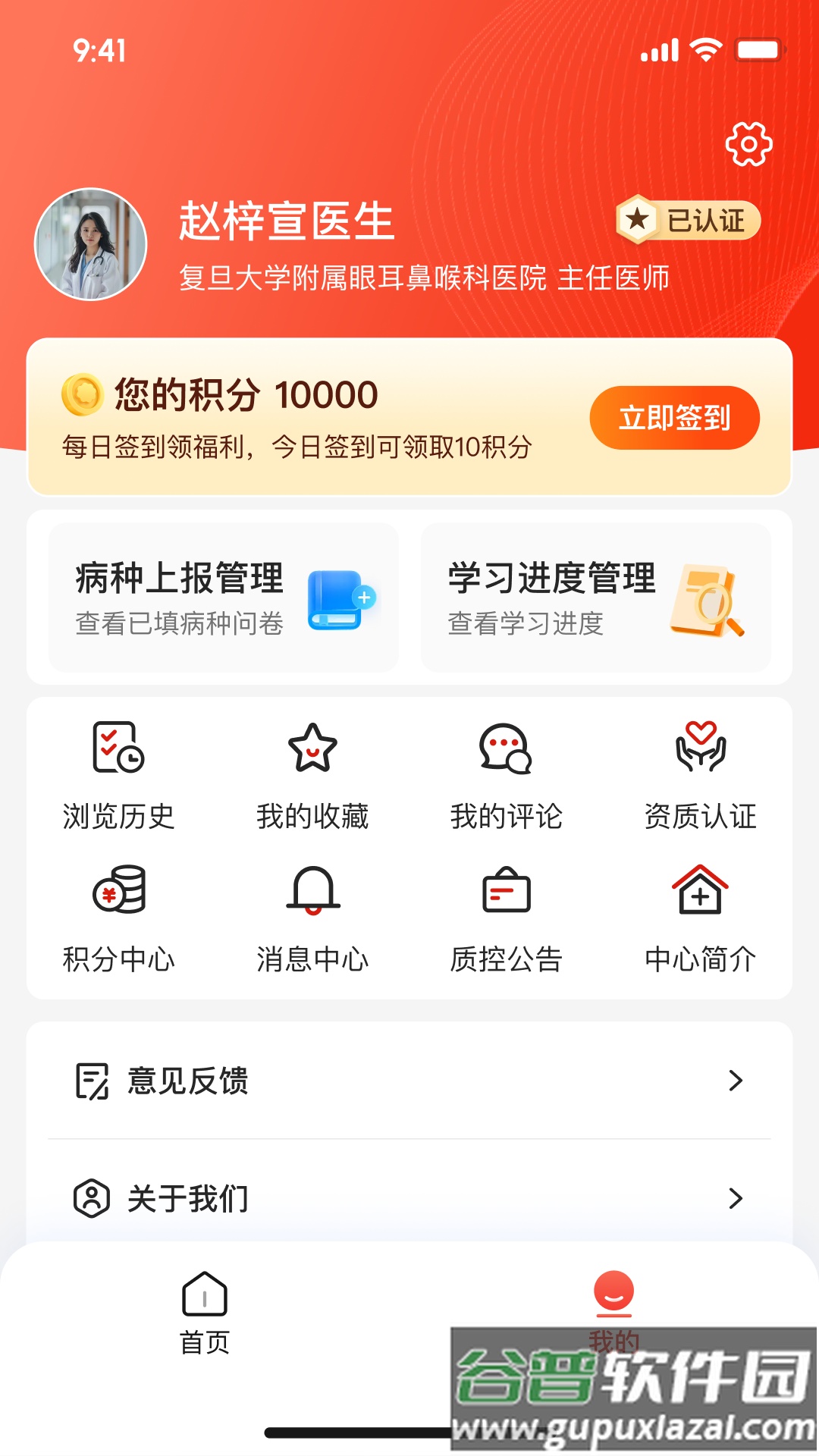Open 病种上报管理 card
The height and width of the screenshot is (1456, 819).
224,598
